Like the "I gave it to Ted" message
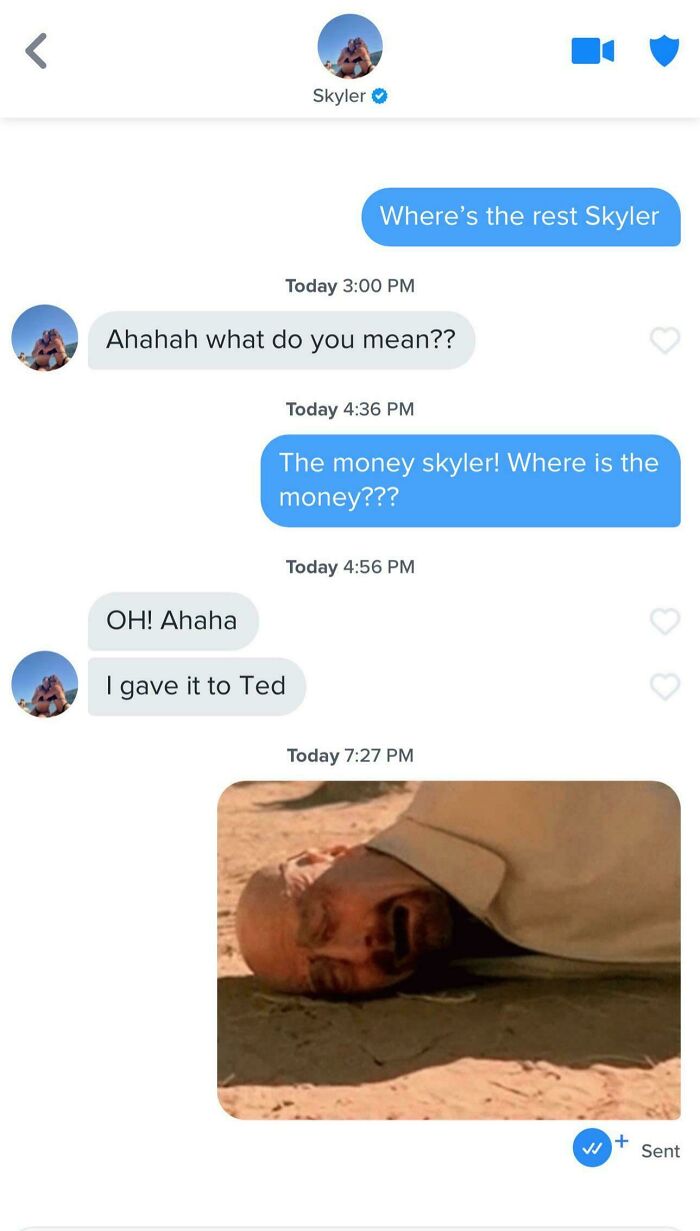 click(665, 686)
